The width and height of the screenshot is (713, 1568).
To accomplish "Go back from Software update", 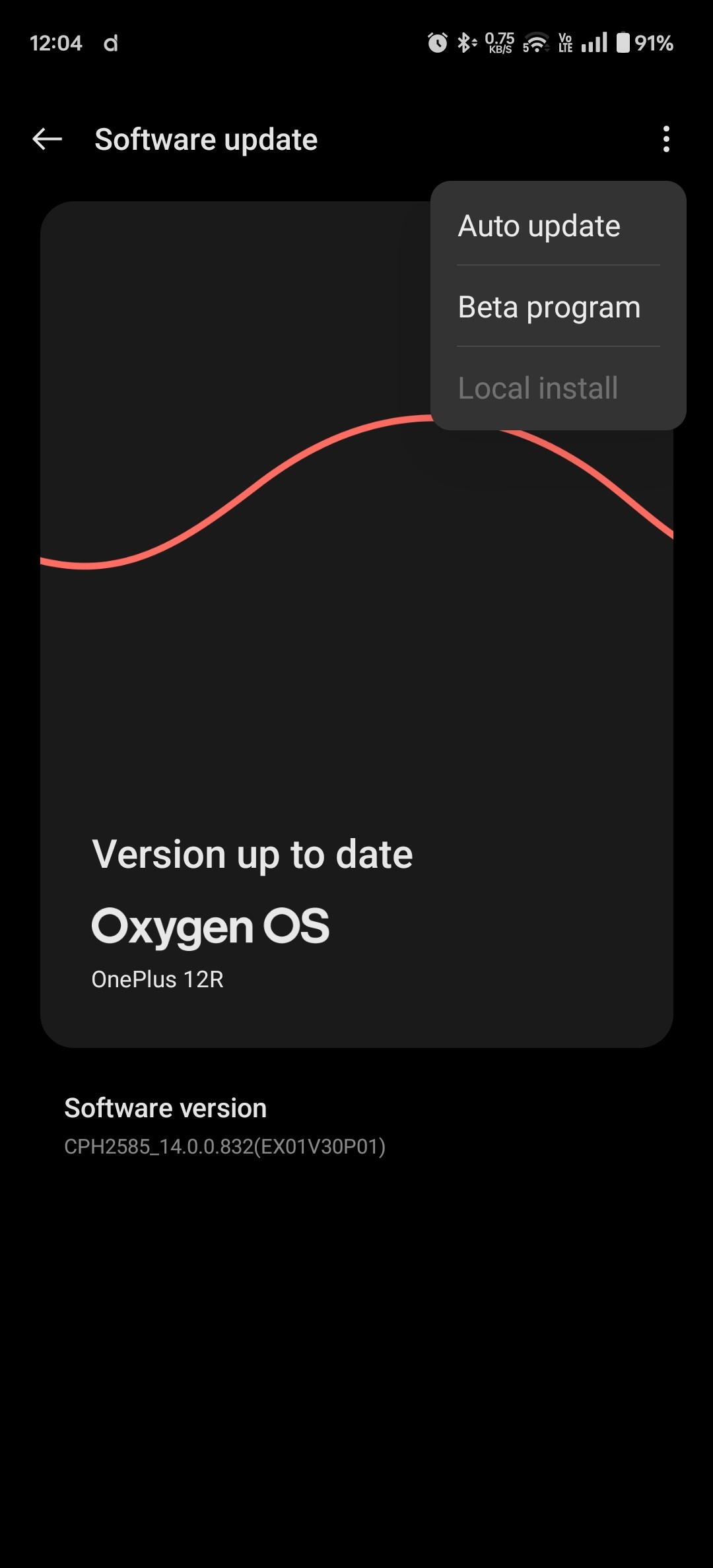I will (47, 139).
